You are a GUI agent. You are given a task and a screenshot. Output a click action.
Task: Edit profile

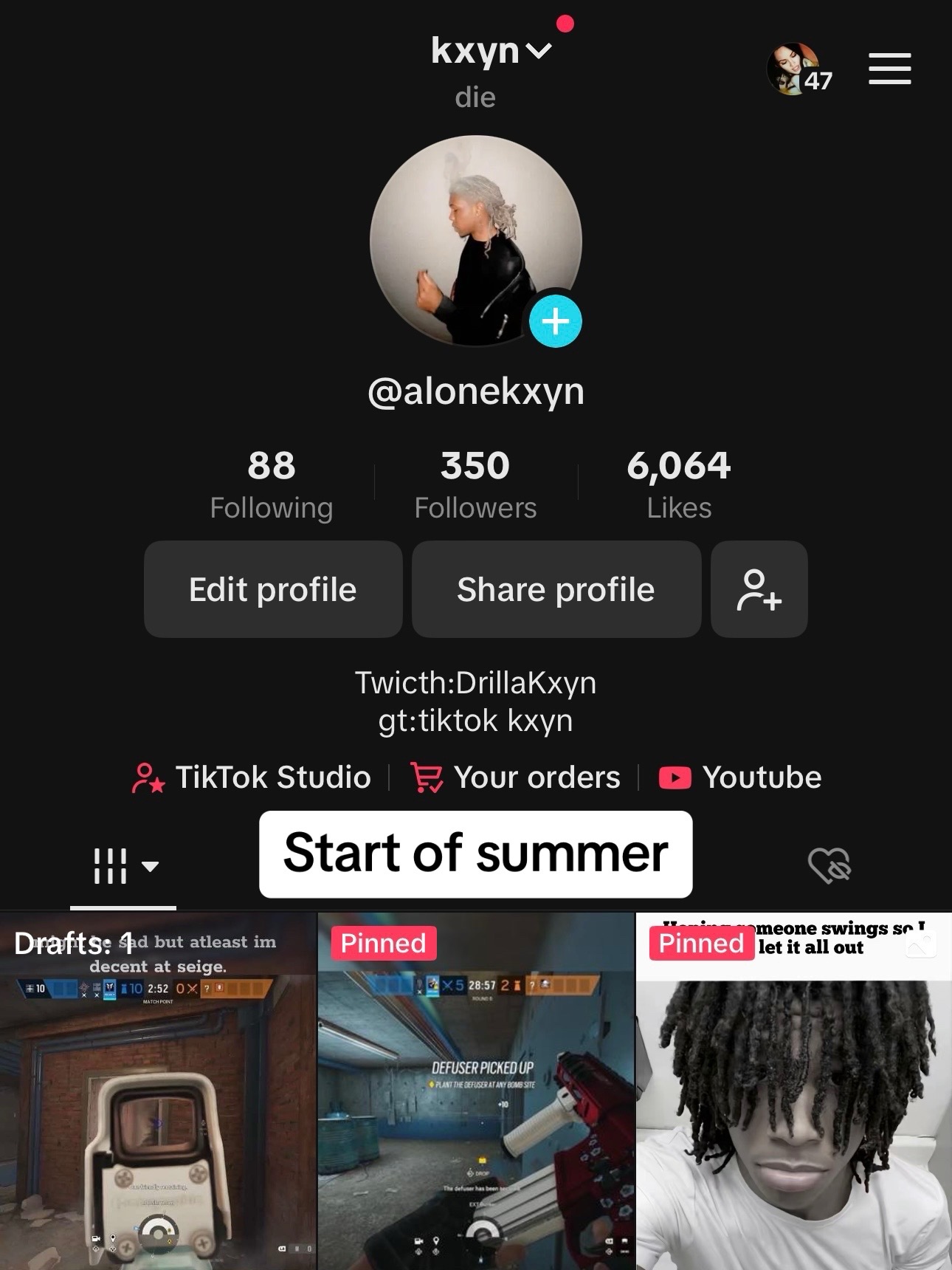click(x=273, y=589)
